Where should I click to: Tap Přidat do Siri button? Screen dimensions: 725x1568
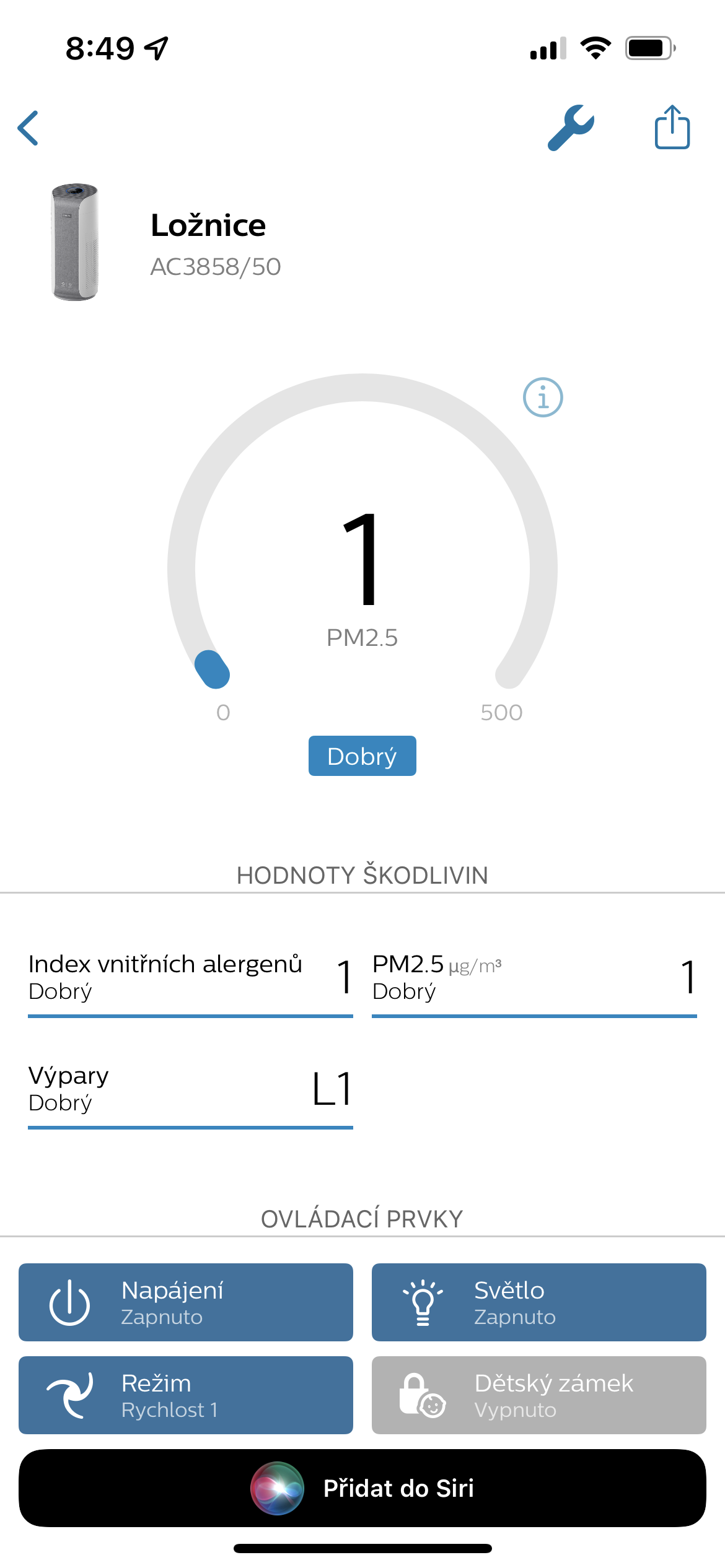coord(362,1487)
